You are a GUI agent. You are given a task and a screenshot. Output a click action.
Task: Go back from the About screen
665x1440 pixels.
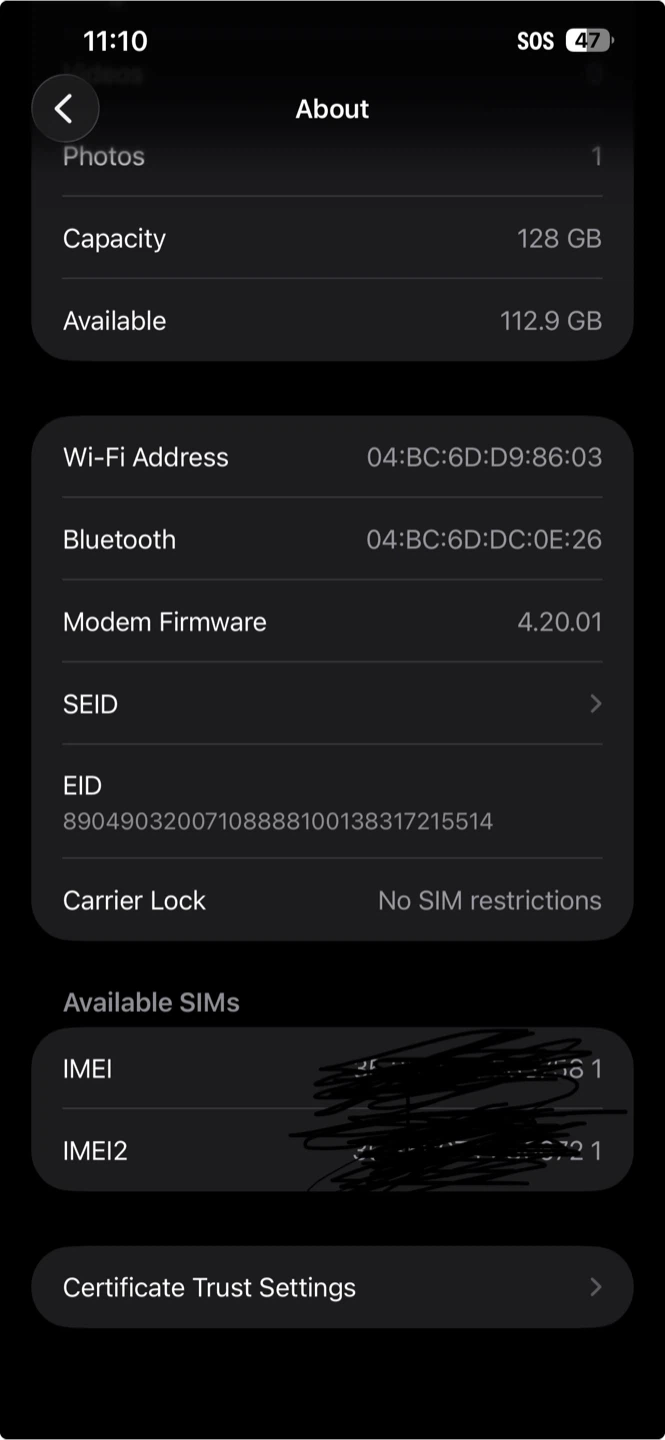point(65,108)
